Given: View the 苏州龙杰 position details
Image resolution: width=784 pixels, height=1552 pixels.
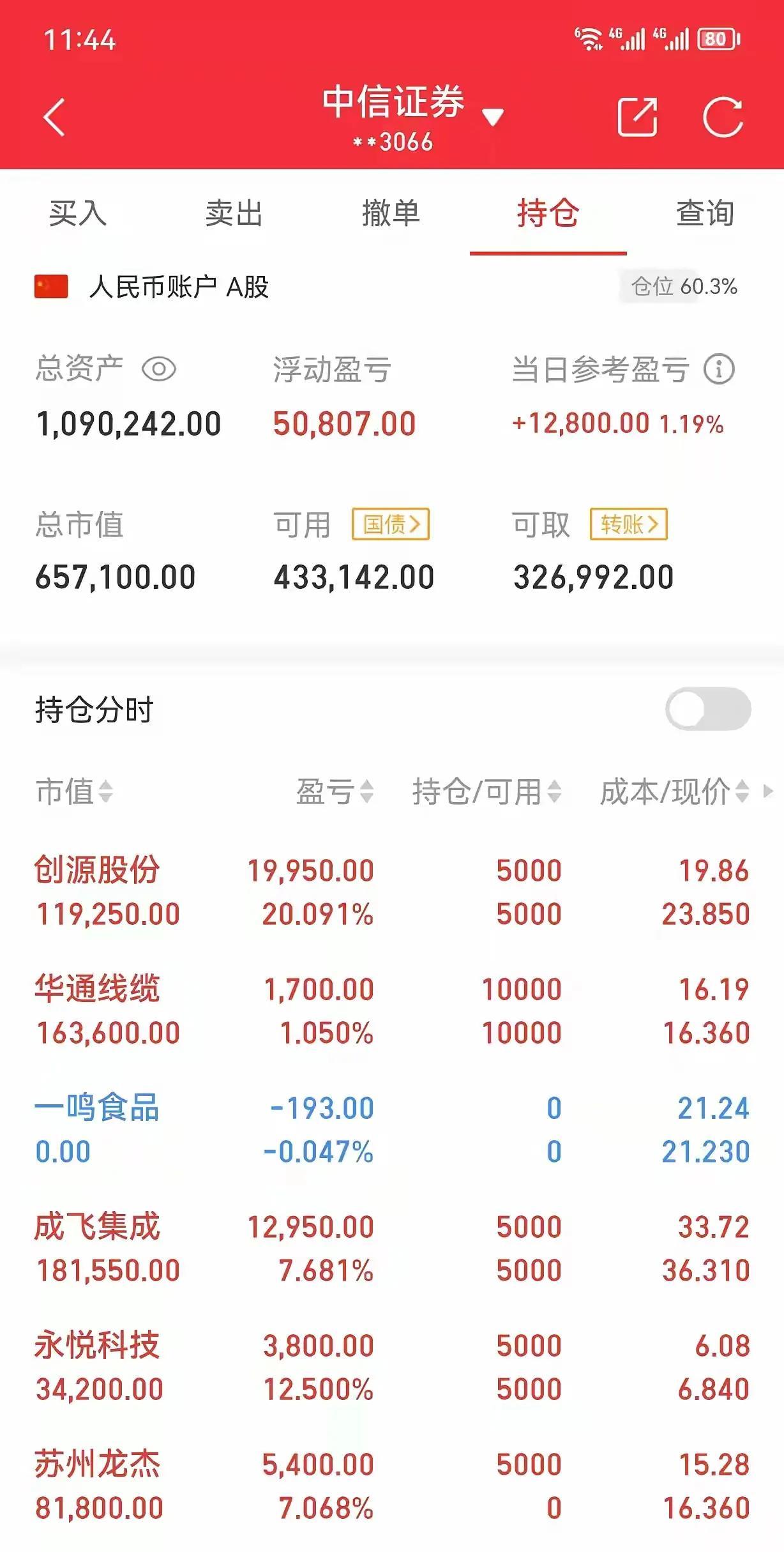Looking at the screenshot, I should pos(392,1486).
